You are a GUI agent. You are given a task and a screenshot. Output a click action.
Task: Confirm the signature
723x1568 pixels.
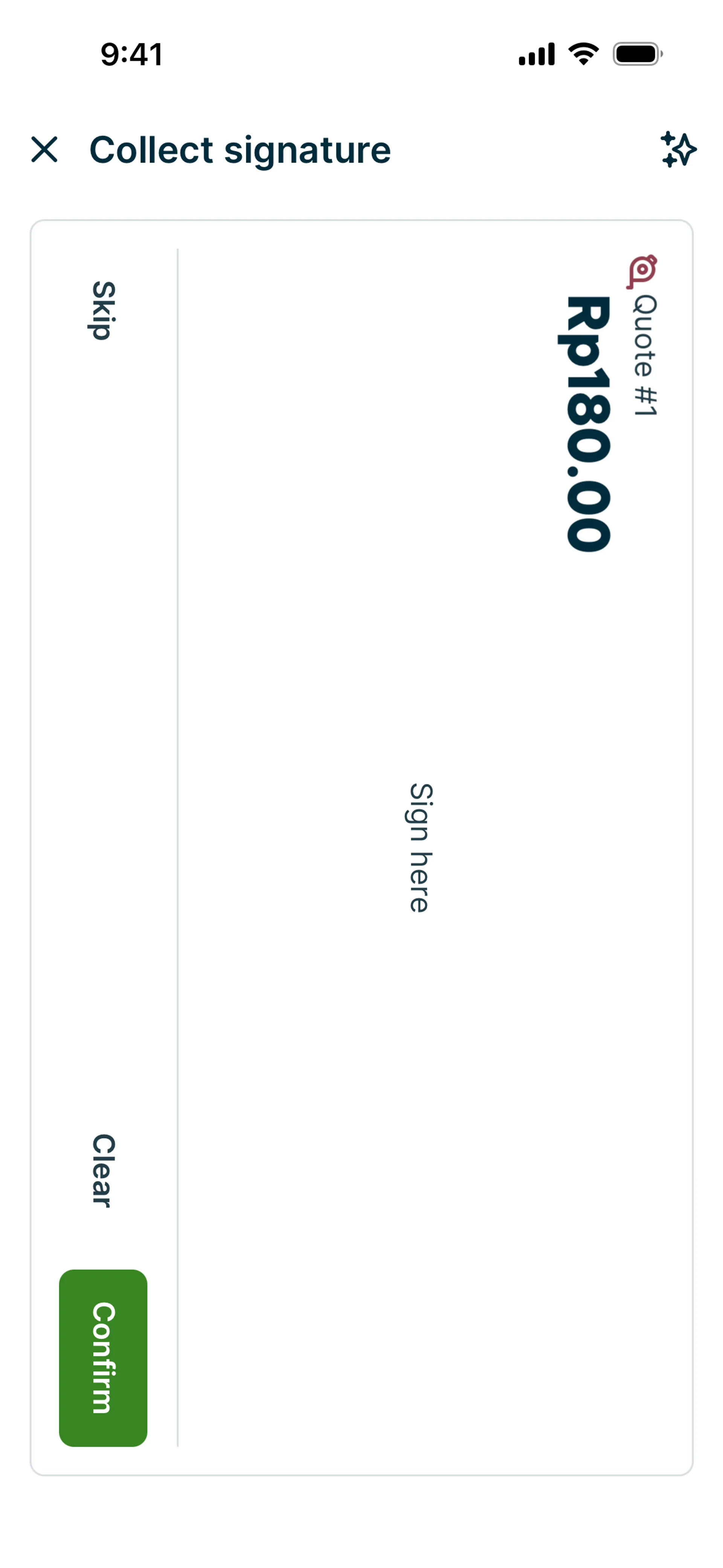tap(103, 1357)
